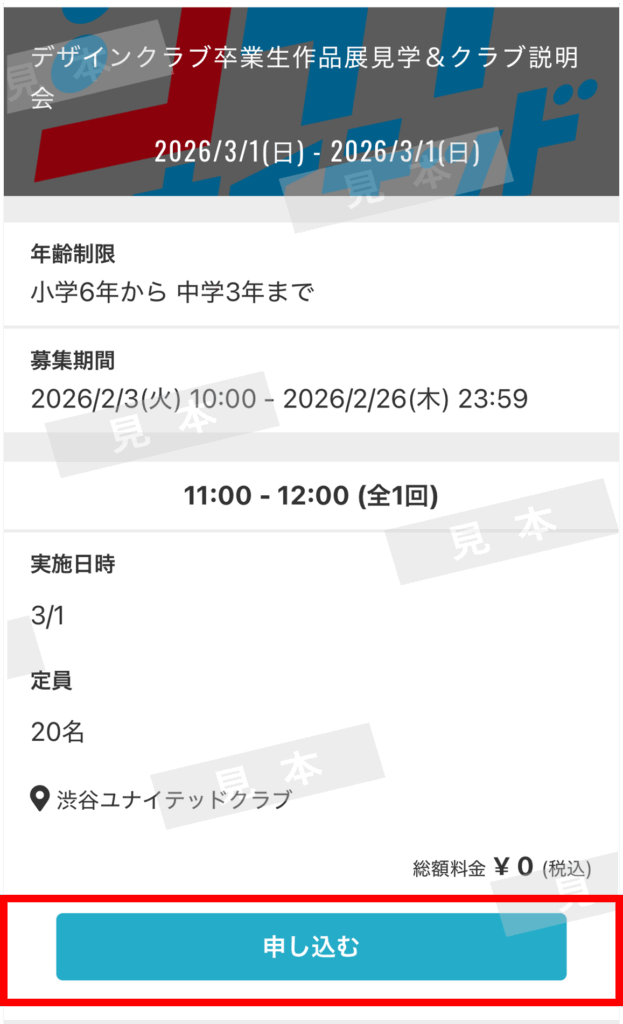Tap the 申し込む apply button
The width and height of the screenshot is (623, 1024).
coord(311,946)
